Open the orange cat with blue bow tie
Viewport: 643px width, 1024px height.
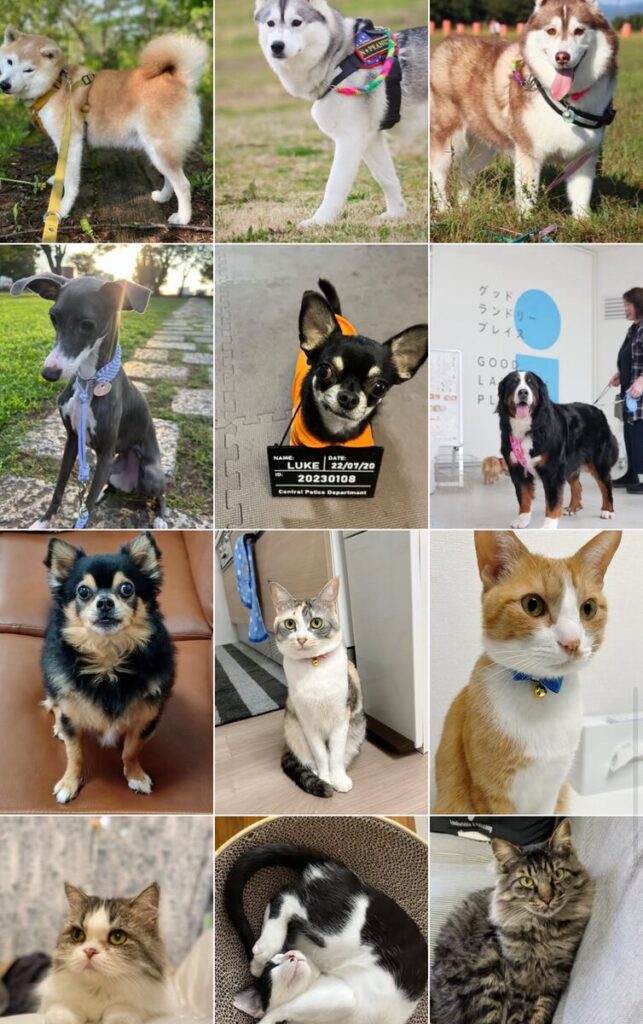coord(536,672)
